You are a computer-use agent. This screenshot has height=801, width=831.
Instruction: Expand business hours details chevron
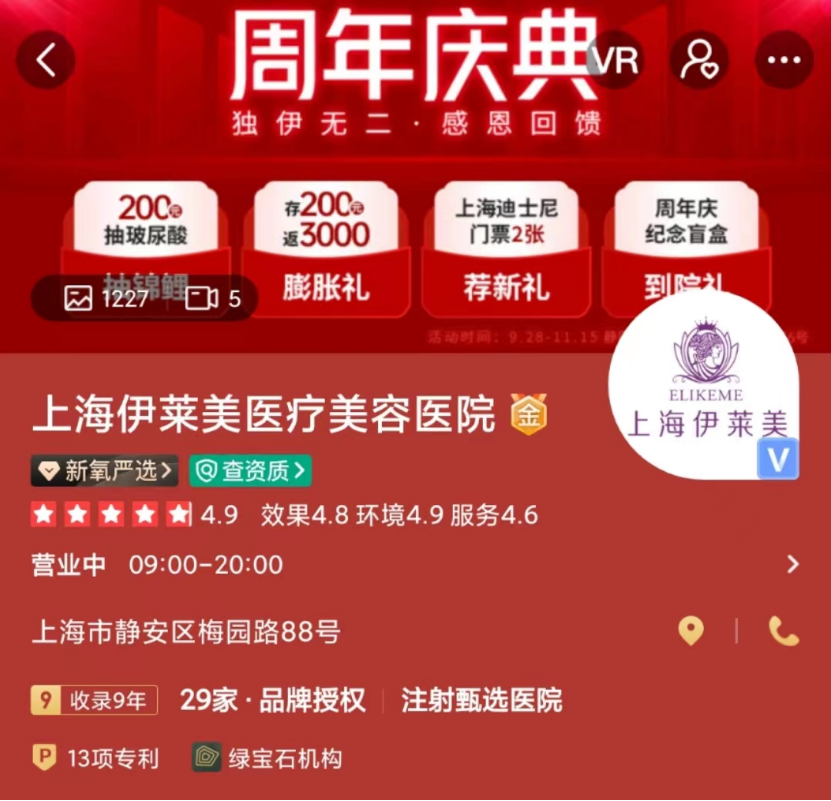(793, 564)
